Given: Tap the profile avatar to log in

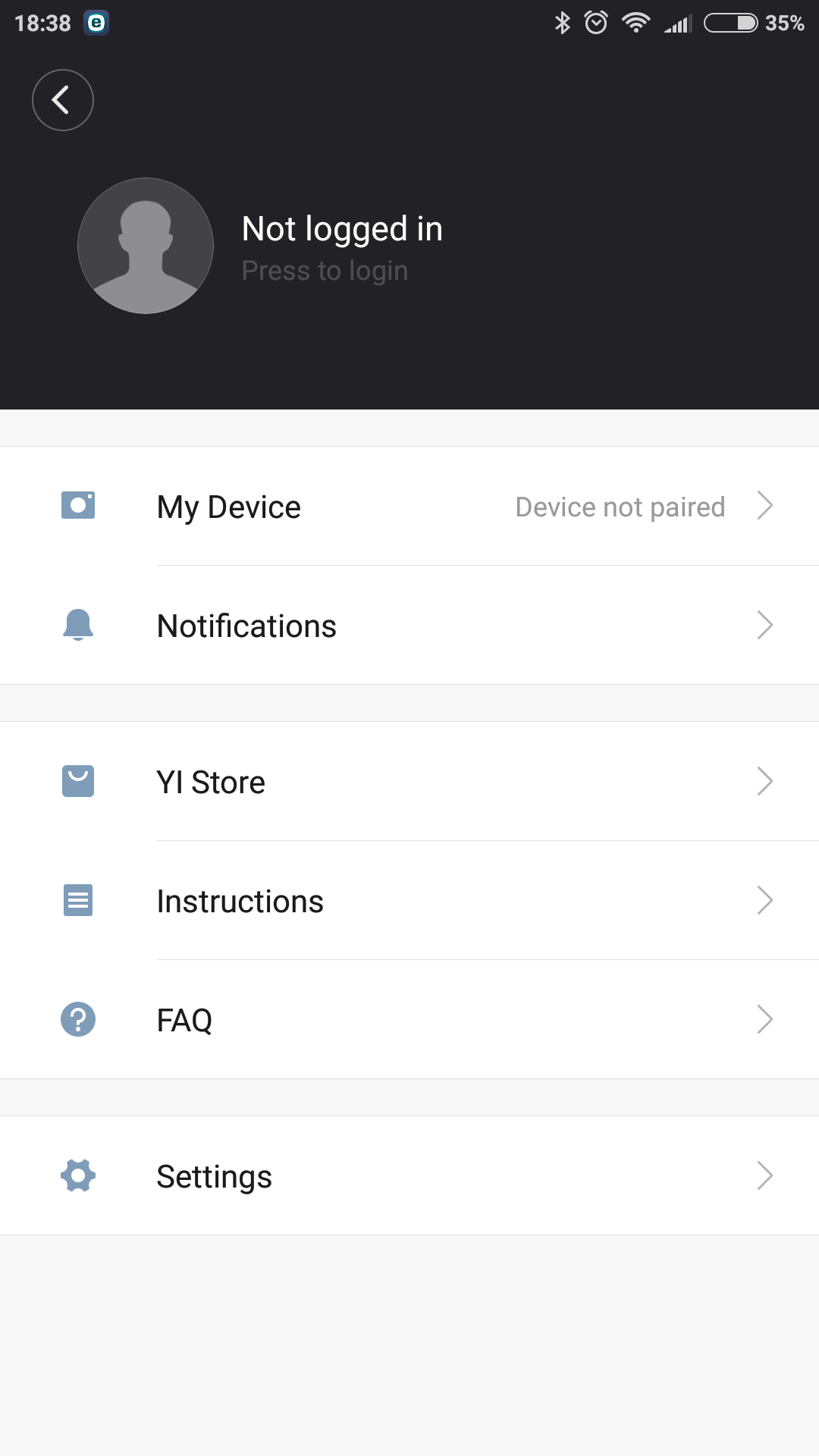Looking at the screenshot, I should coord(146,246).
